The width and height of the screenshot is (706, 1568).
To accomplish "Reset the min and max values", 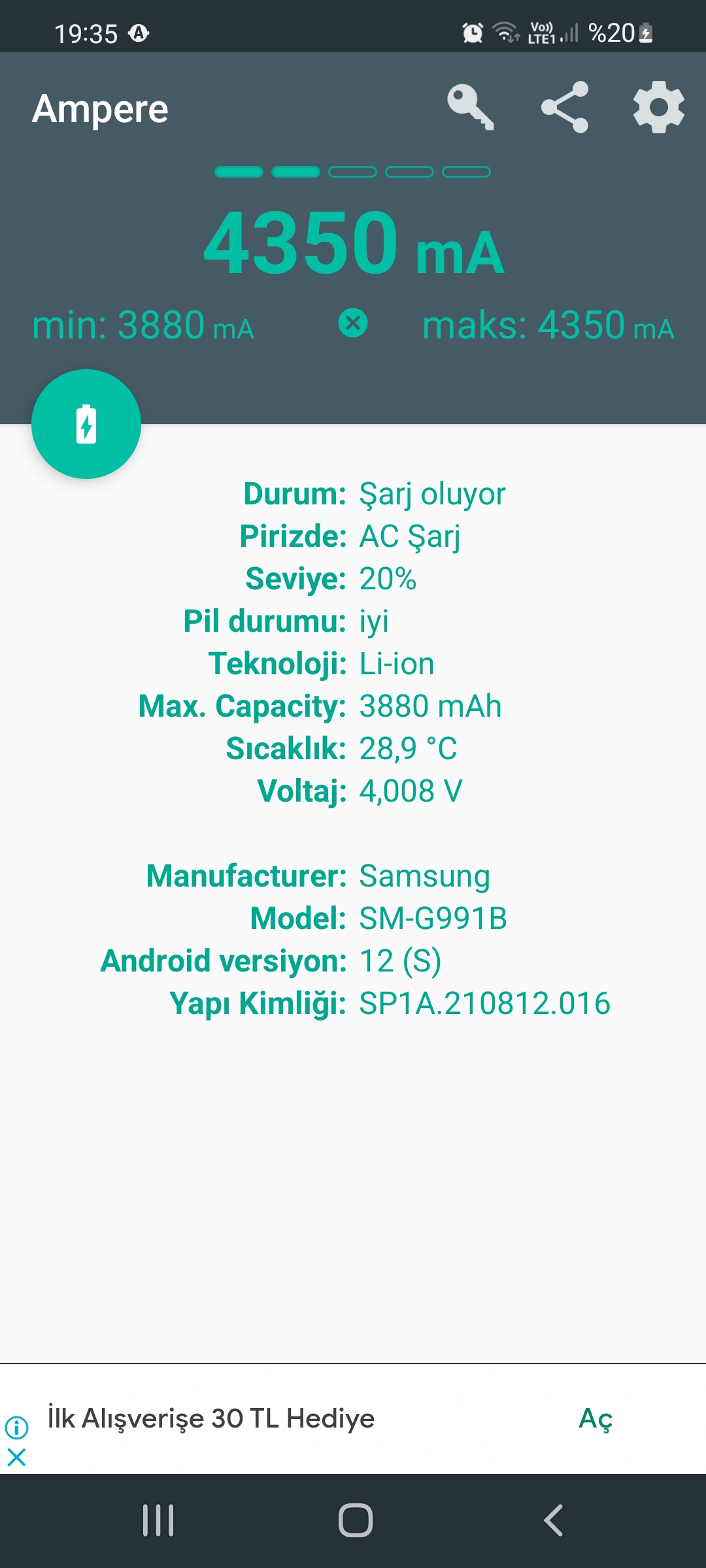I will (353, 323).
